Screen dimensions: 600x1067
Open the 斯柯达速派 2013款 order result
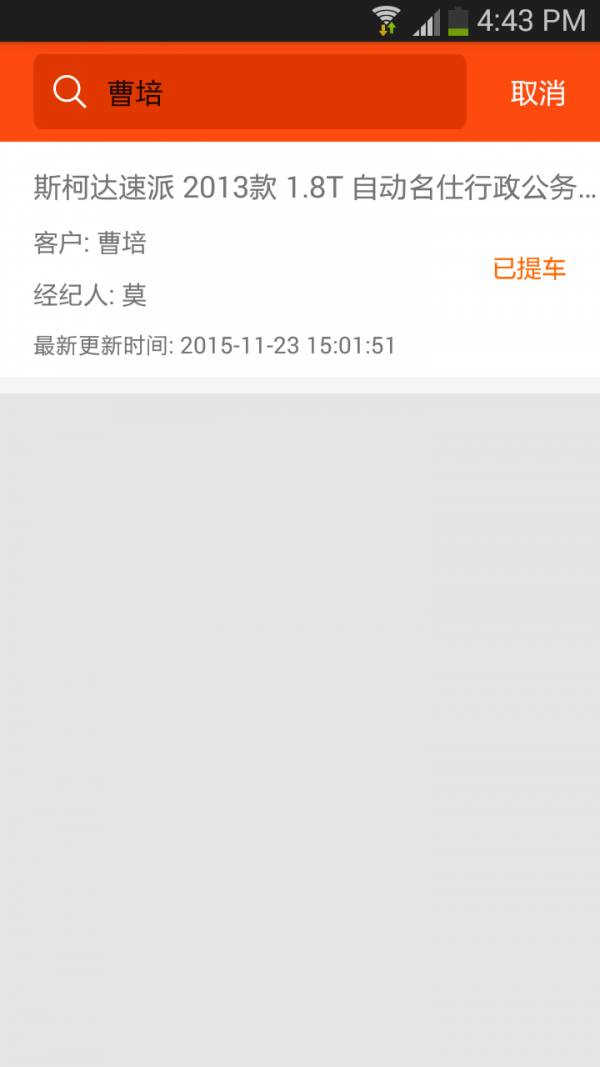tap(300, 259)
